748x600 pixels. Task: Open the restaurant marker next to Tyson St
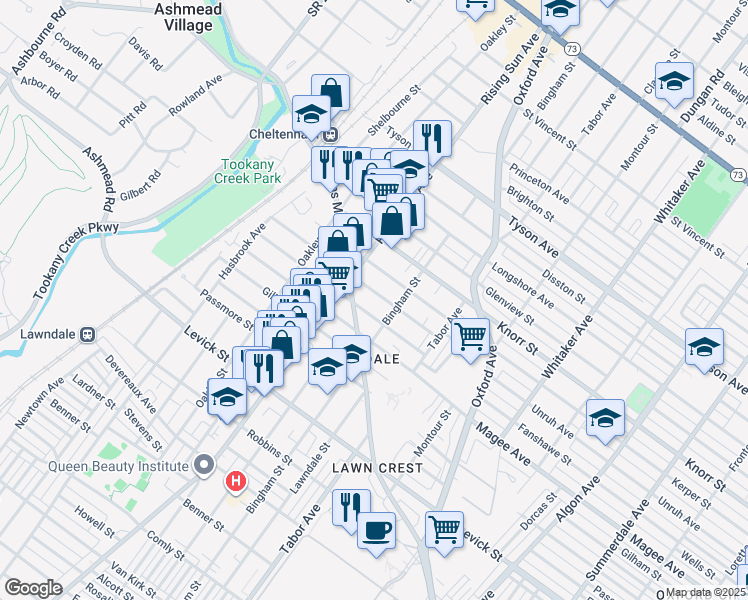tap(433, 142)
